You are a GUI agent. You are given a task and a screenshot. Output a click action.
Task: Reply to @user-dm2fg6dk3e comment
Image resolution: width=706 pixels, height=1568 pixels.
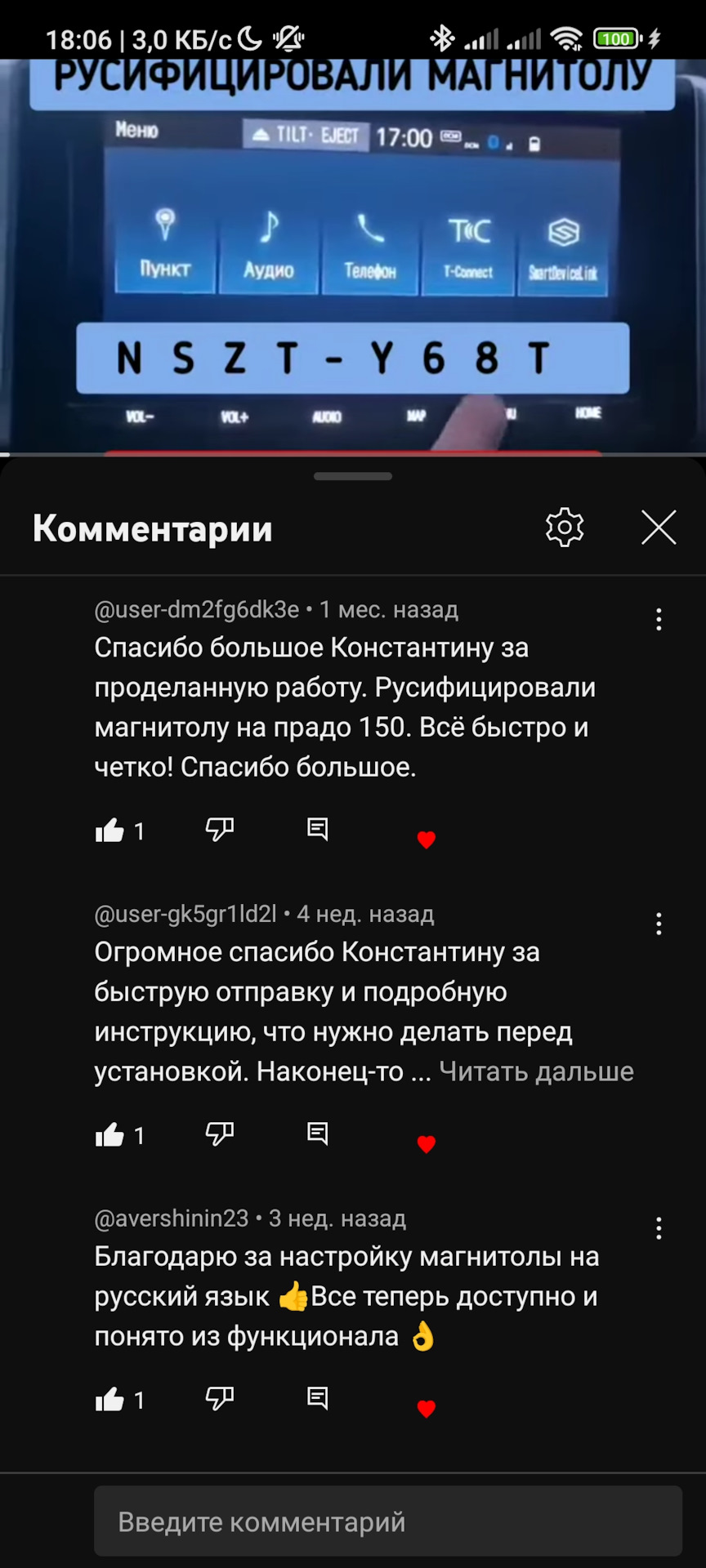coord(317,830)
